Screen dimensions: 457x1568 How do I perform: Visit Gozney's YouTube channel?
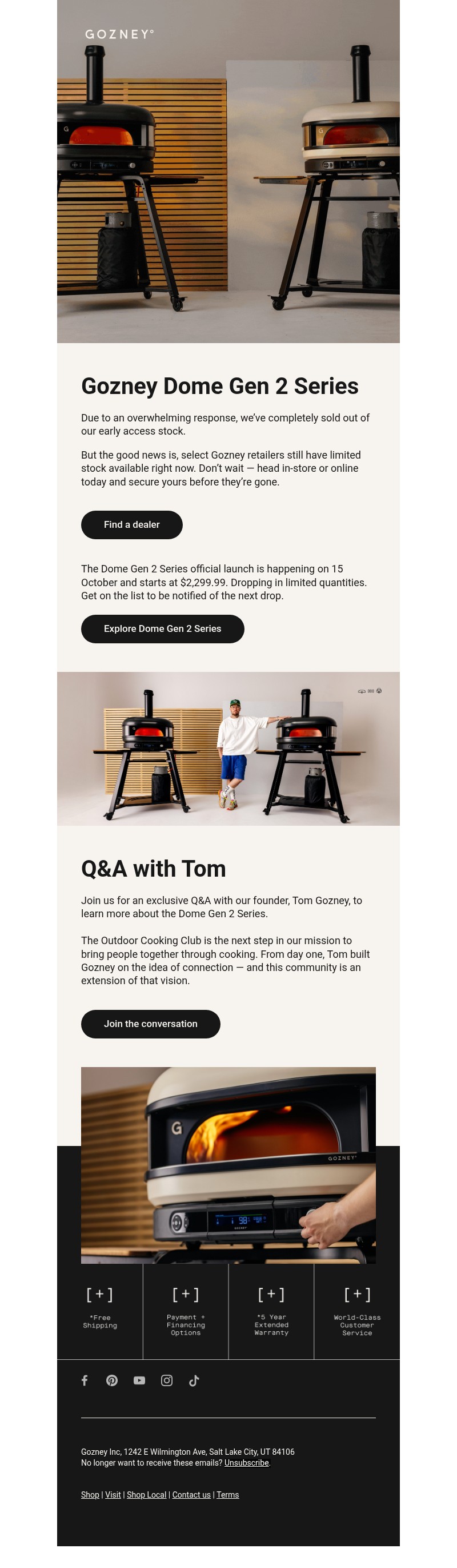tap(139, 1380)
